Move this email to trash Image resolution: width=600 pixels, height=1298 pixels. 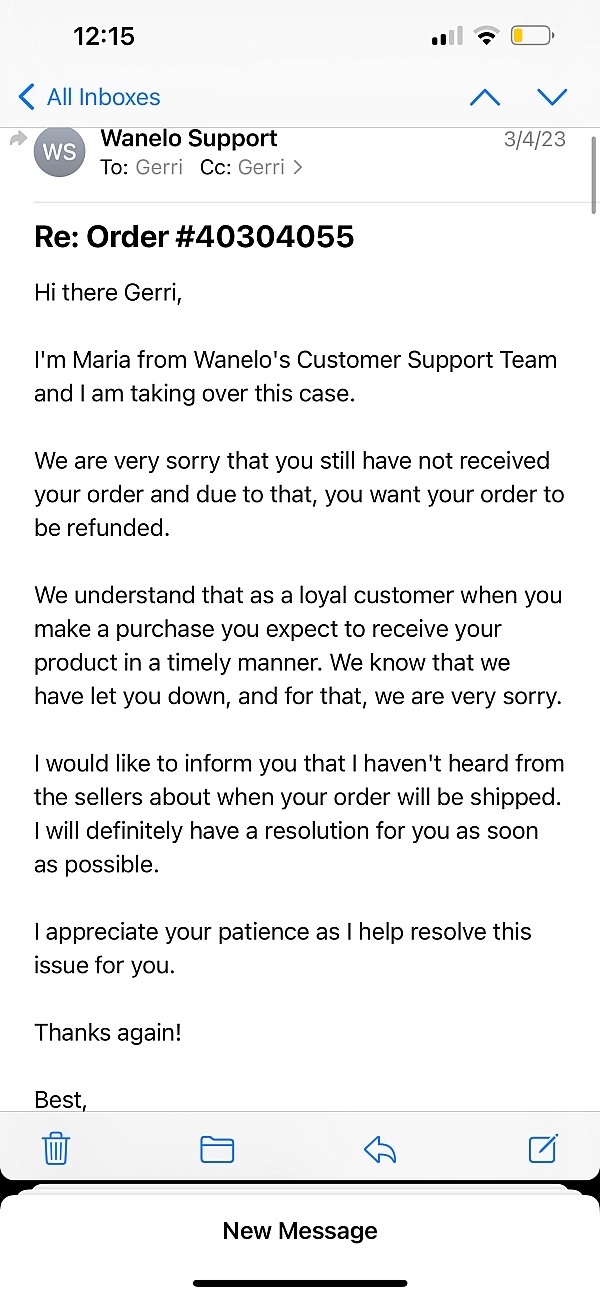56,1148
